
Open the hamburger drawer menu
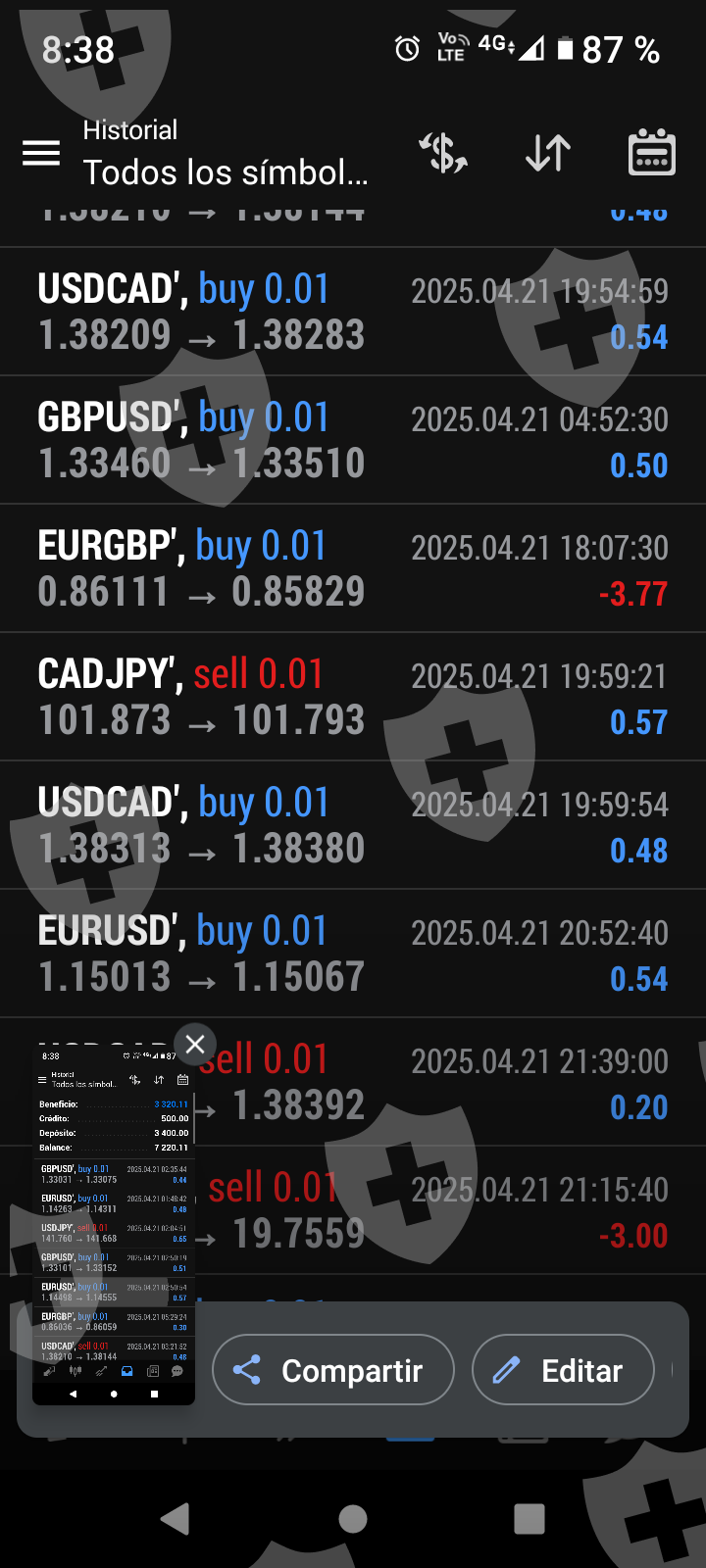[x=41, y=153]
